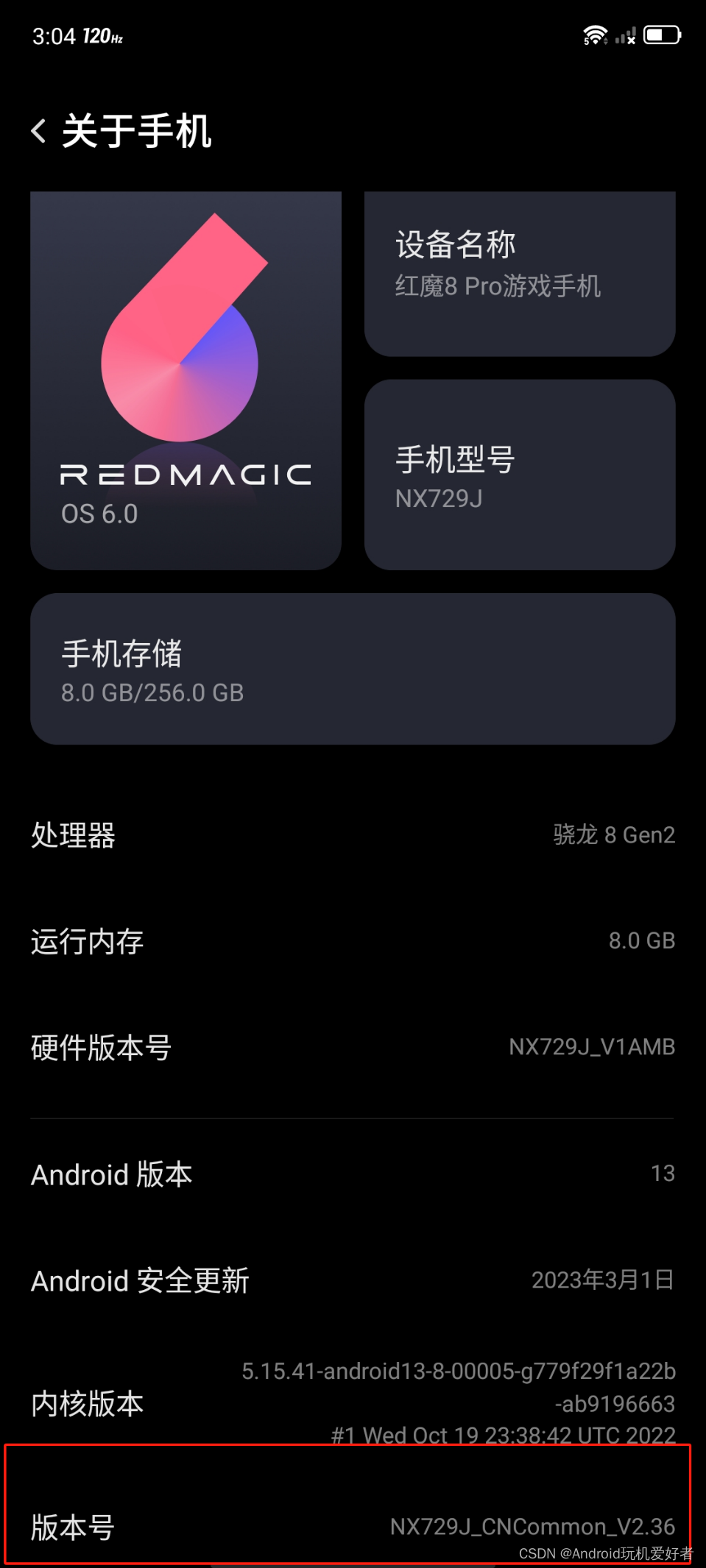The image size is (706, 1568).
Task: Open the 手机存储 card
Action: 353,669
